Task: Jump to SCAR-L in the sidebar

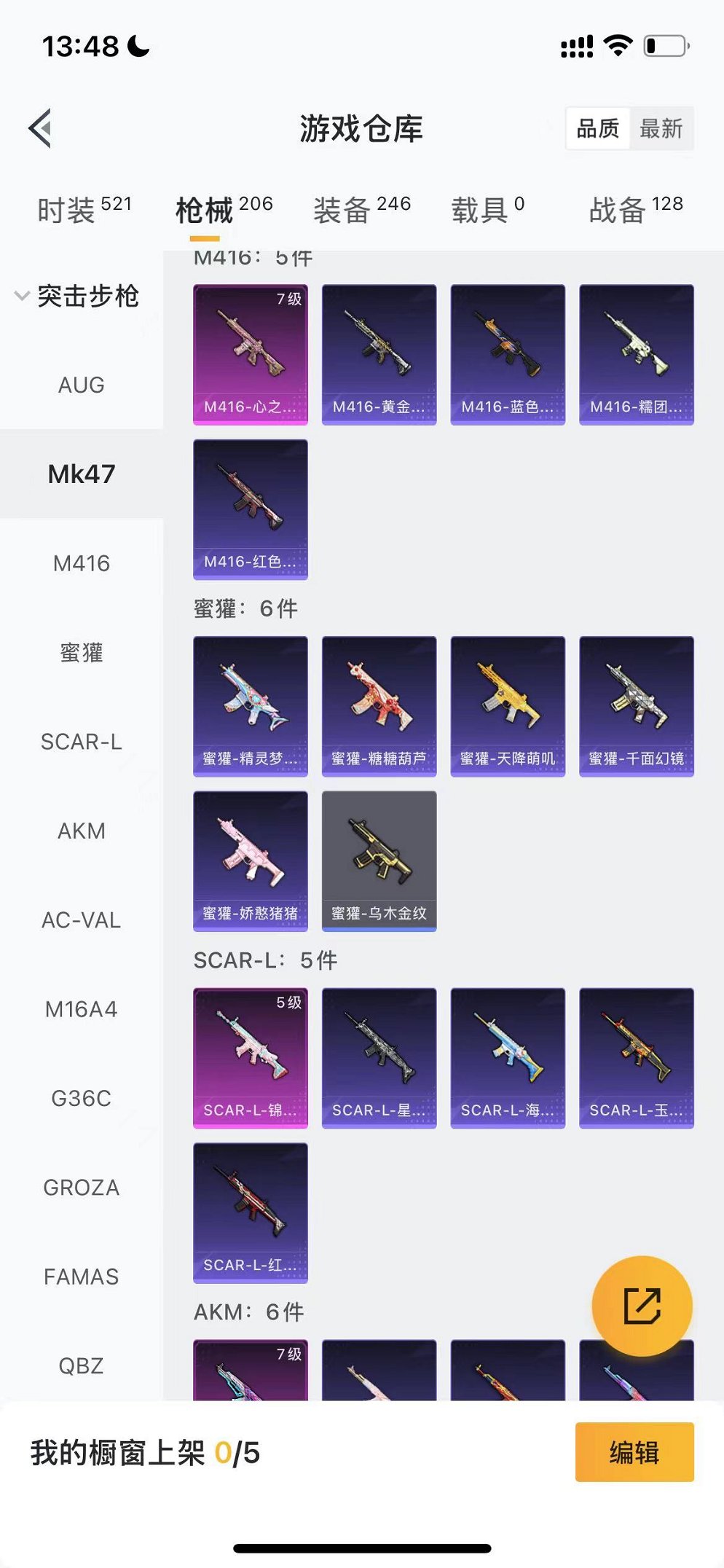Action: tap(81, 742)
